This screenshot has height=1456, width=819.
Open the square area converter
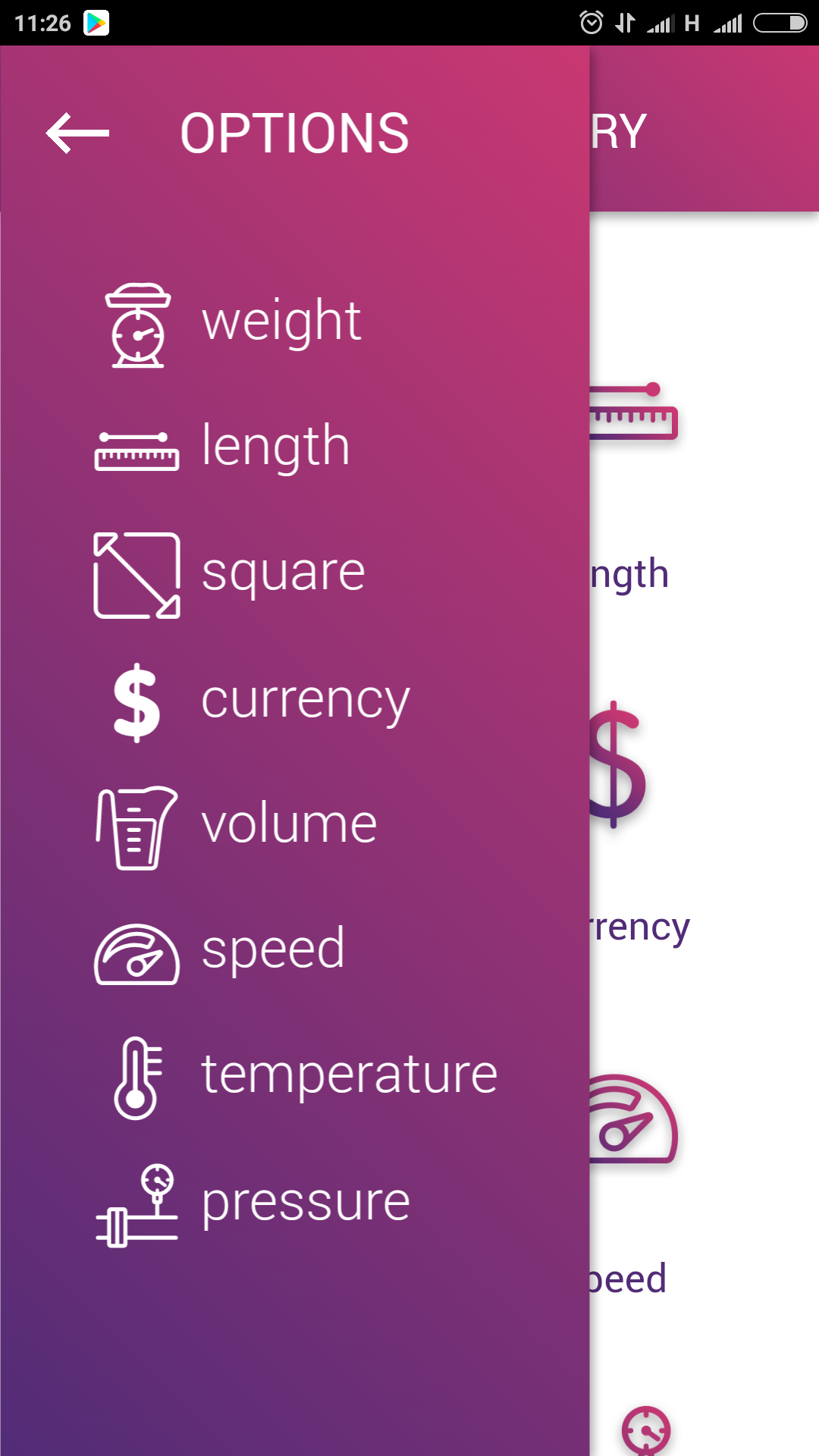[x=295, y=574]
